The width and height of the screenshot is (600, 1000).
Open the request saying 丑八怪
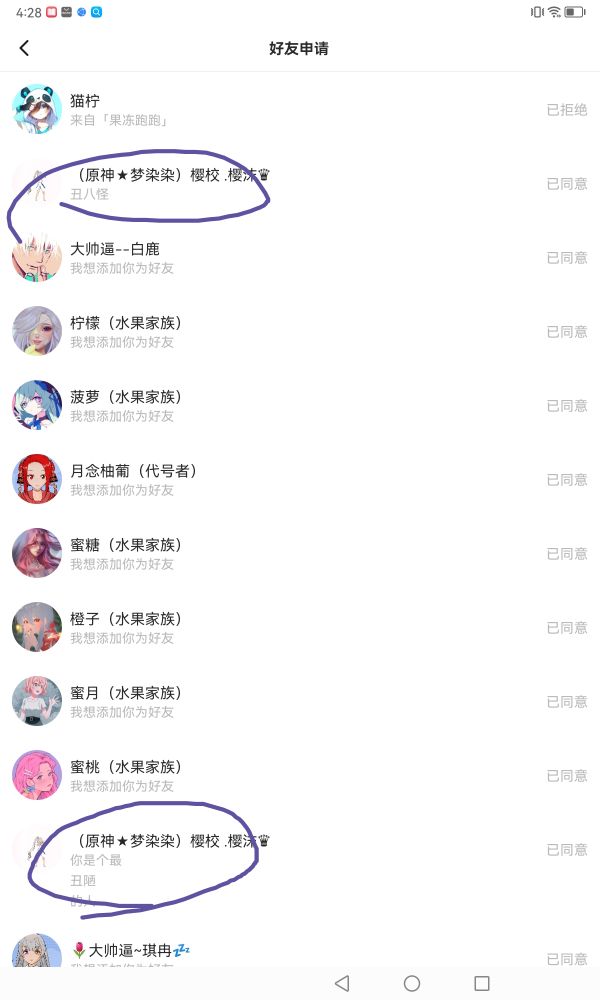(300, 184)
